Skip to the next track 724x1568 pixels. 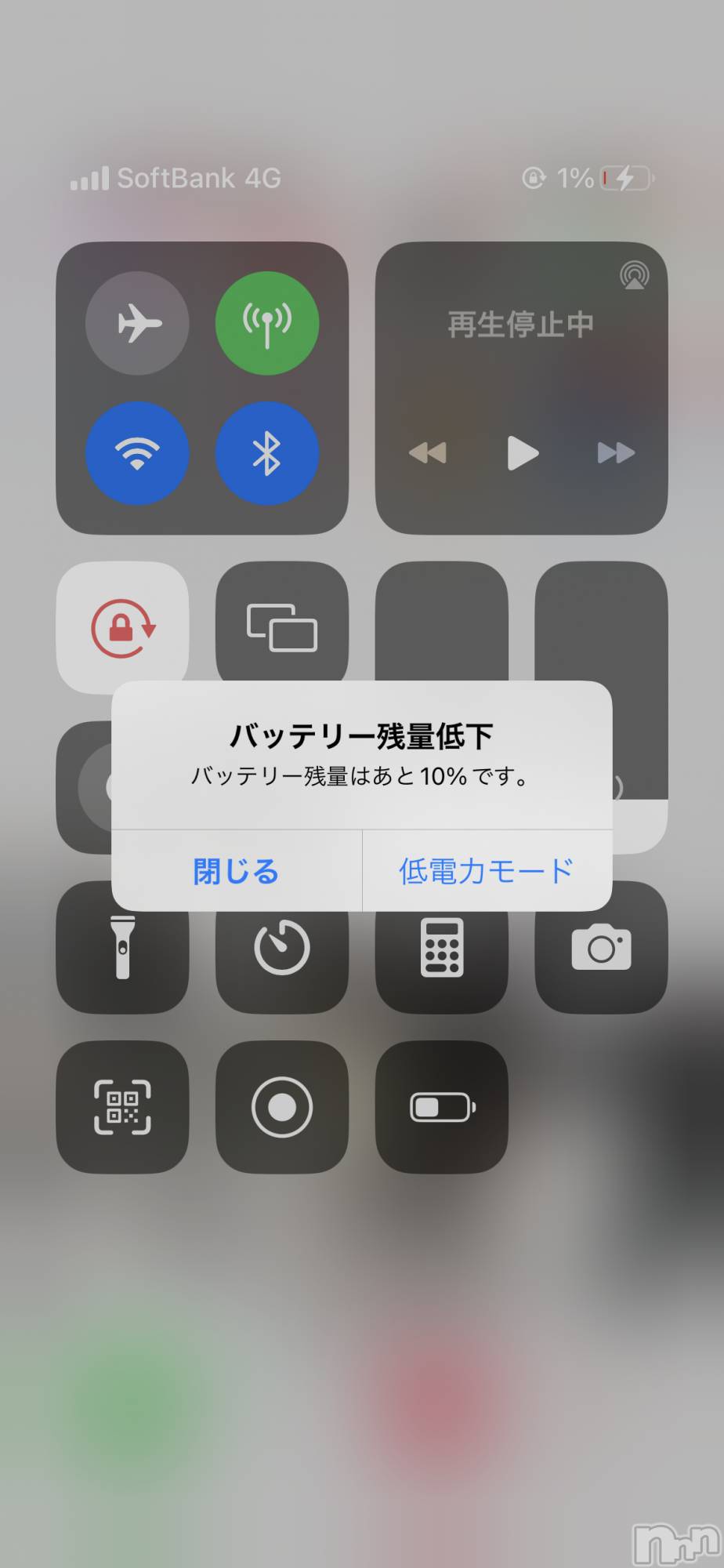point(616,453)
